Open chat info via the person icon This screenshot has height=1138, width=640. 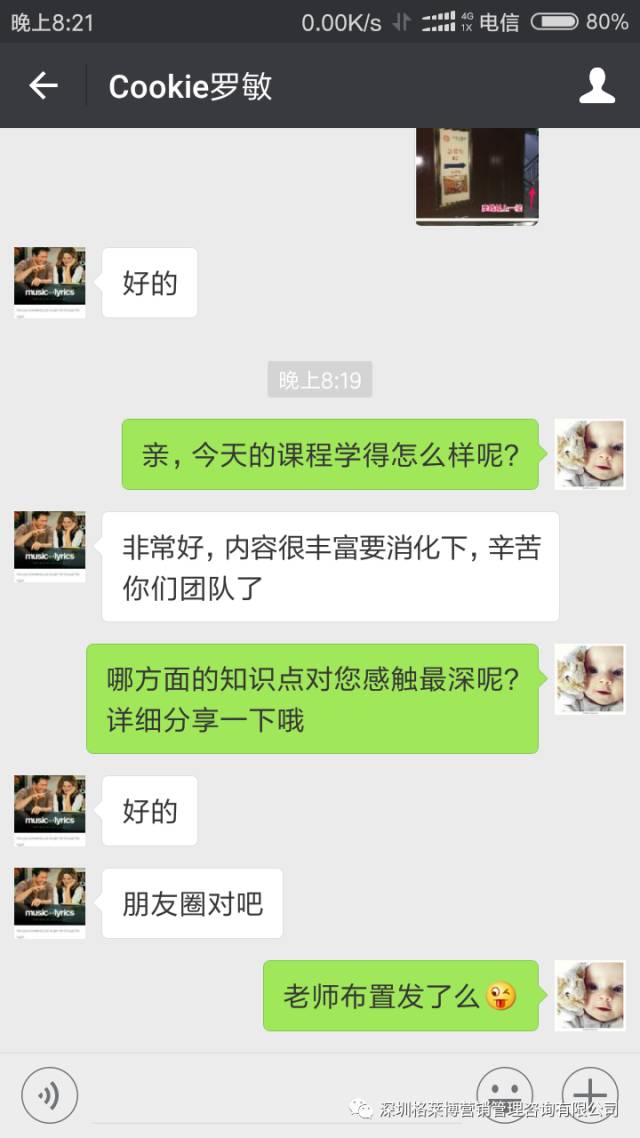pos(597,87)
